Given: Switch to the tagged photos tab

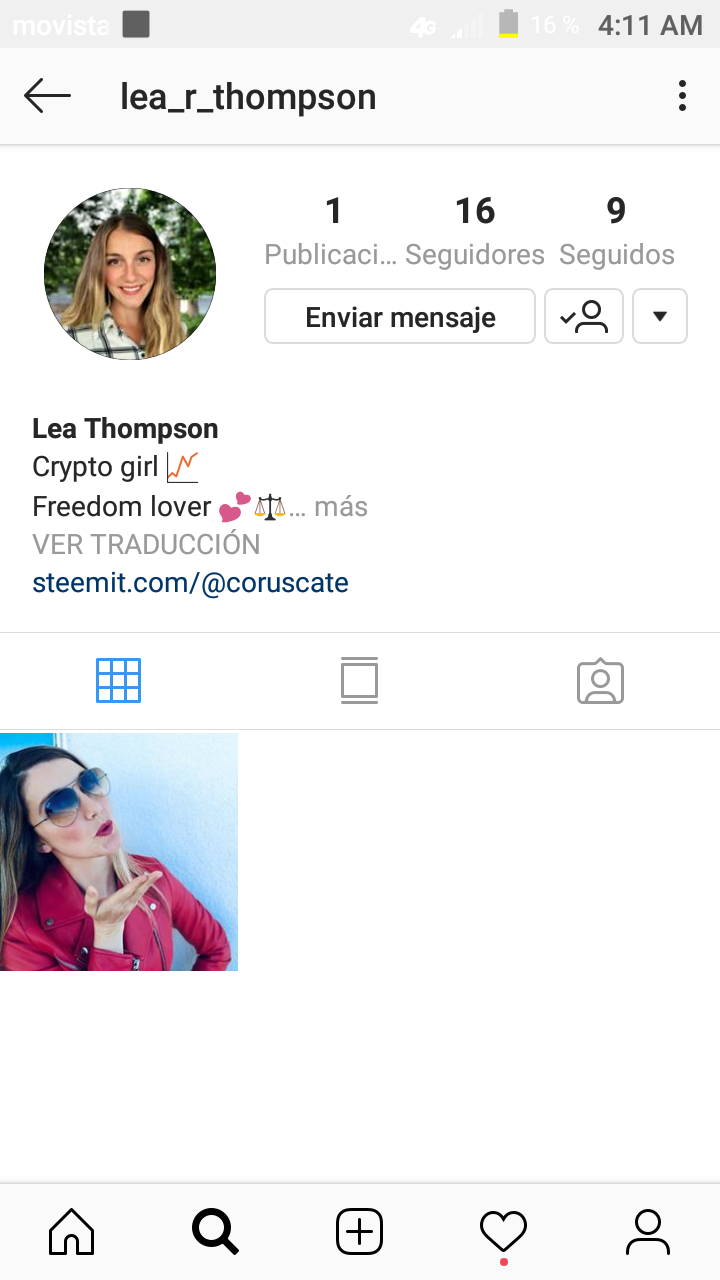Looking at the screenshot, I should point(600,681).
